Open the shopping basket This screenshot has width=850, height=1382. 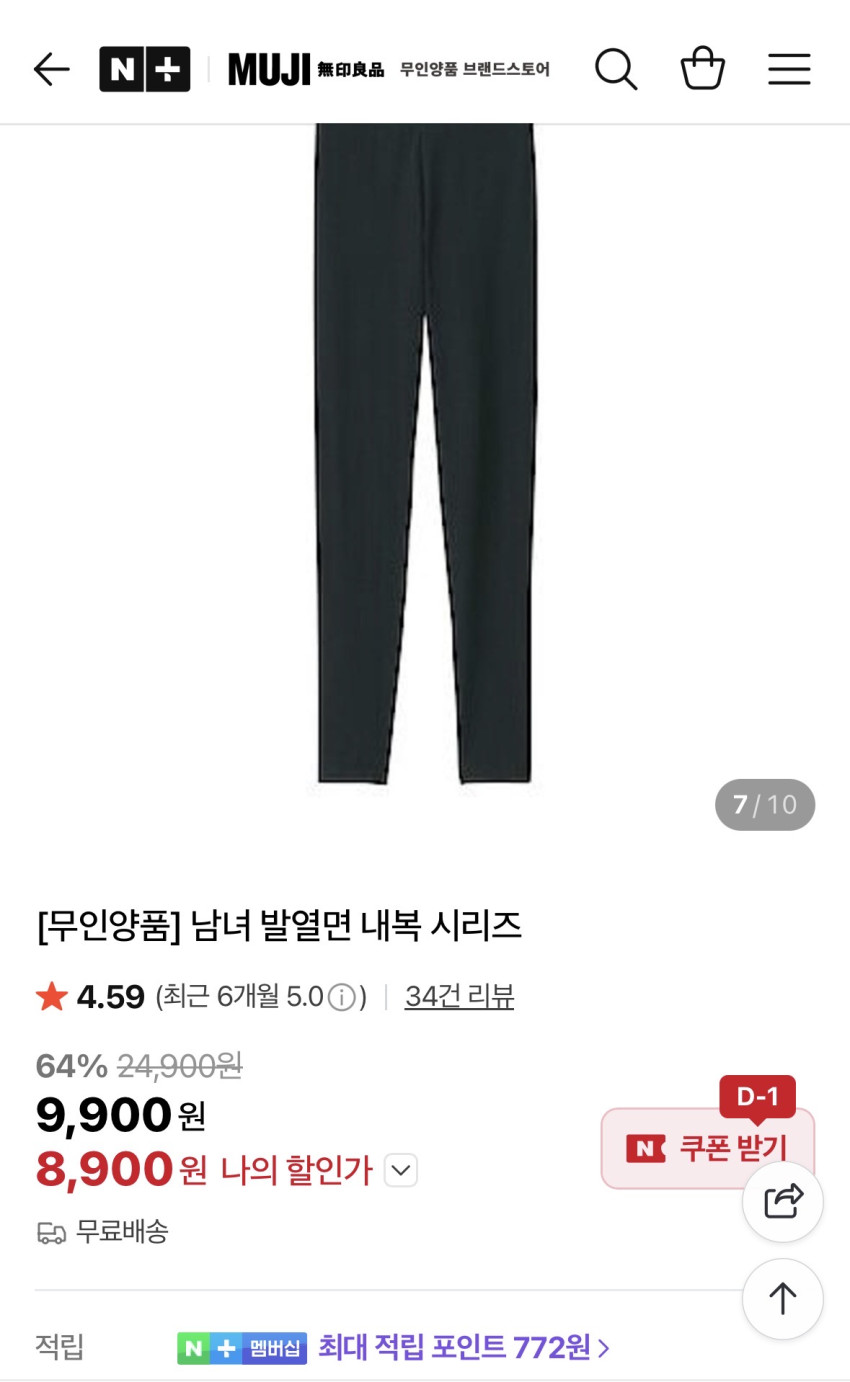702,69
